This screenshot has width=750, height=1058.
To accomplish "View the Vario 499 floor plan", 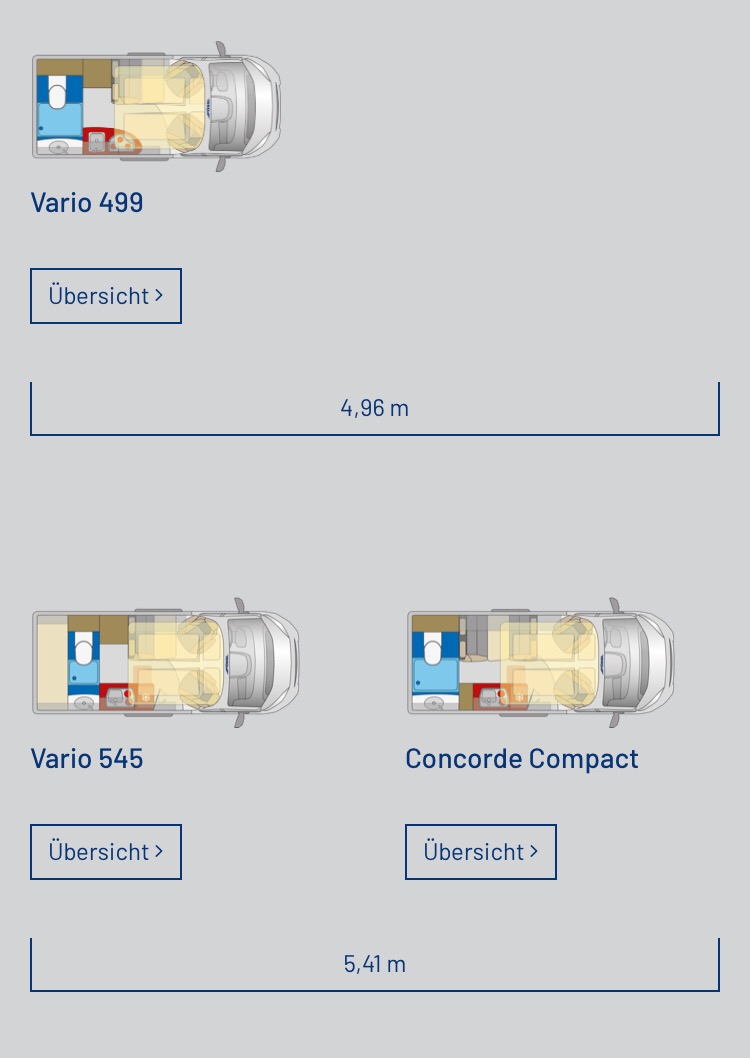I will 156,106.
